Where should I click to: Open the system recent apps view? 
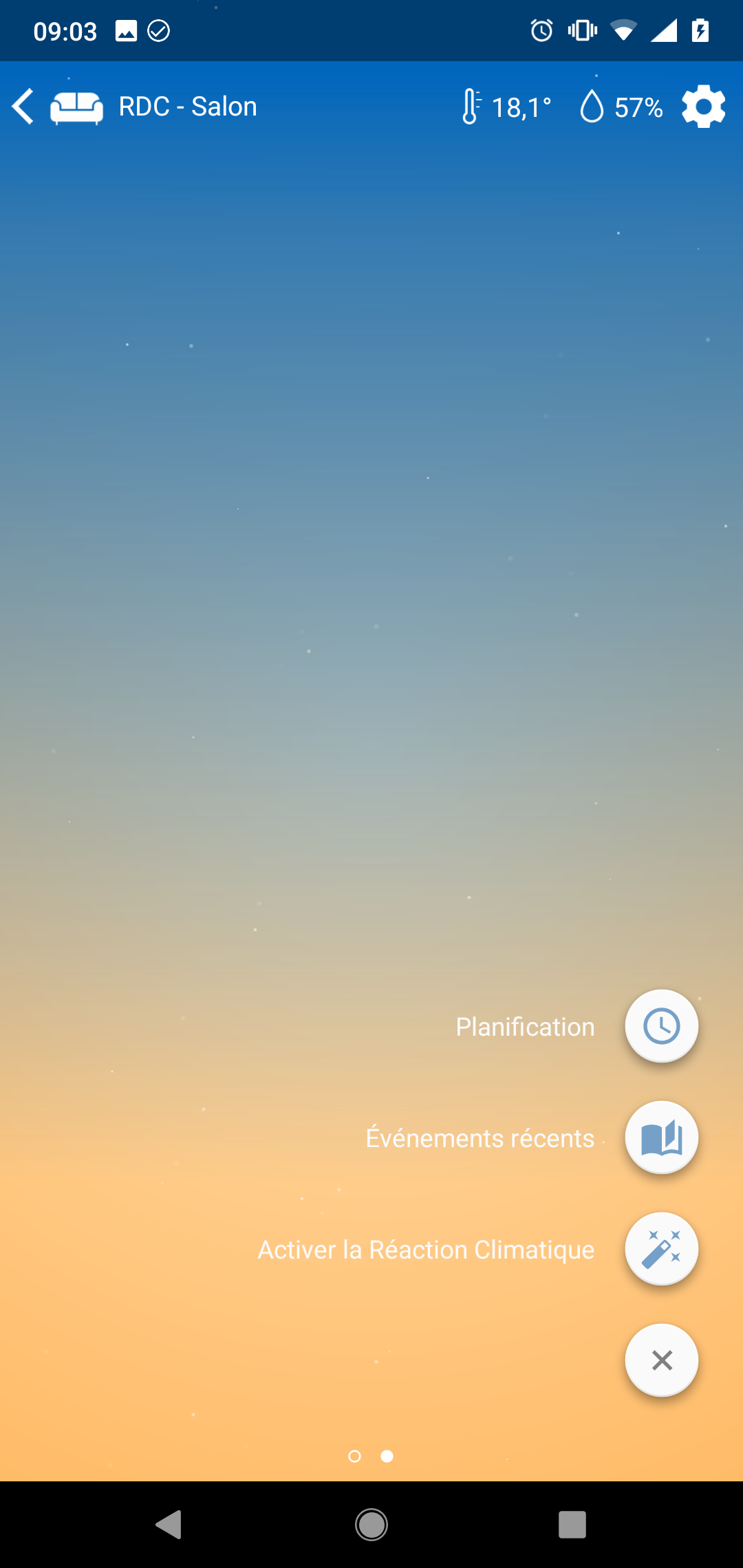572,1525
